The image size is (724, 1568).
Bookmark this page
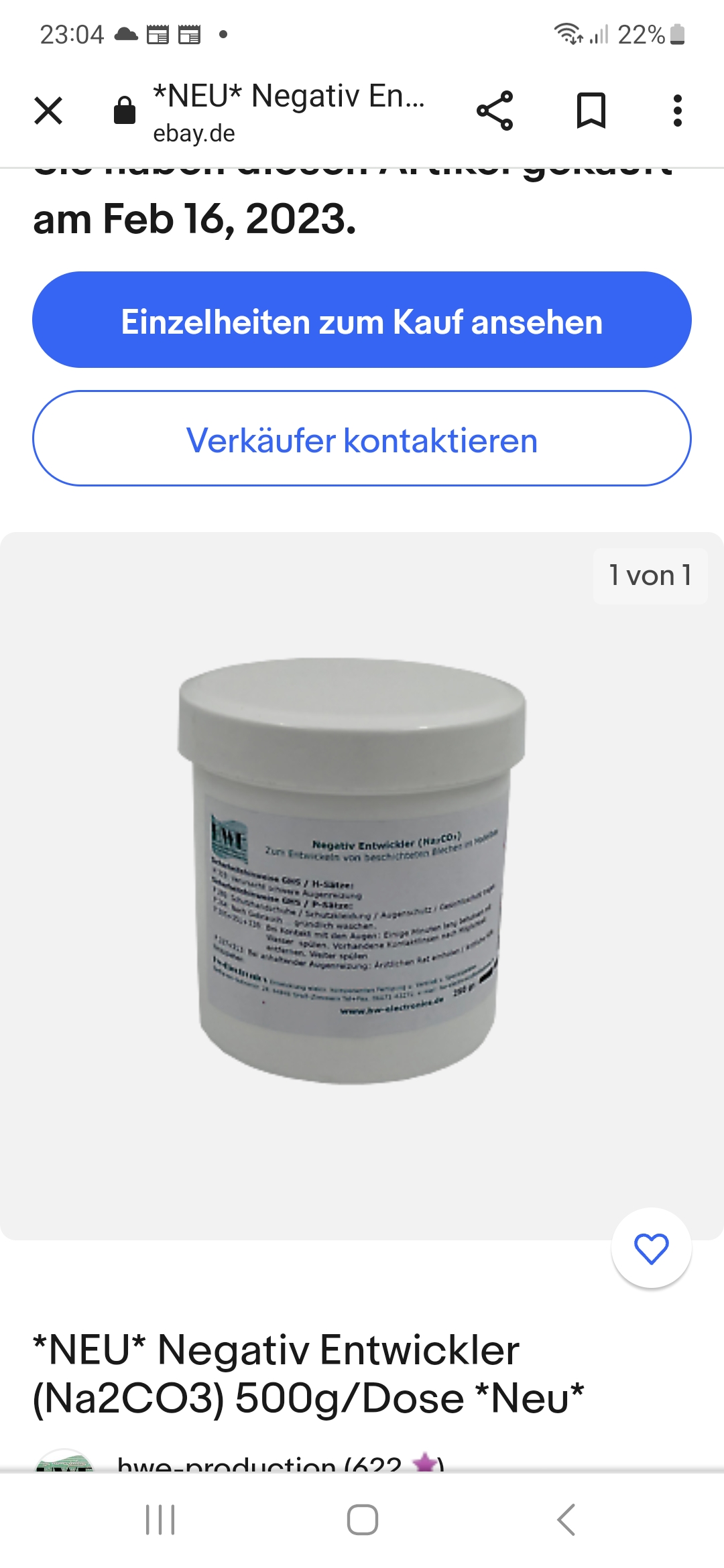[x=591, y=111]
